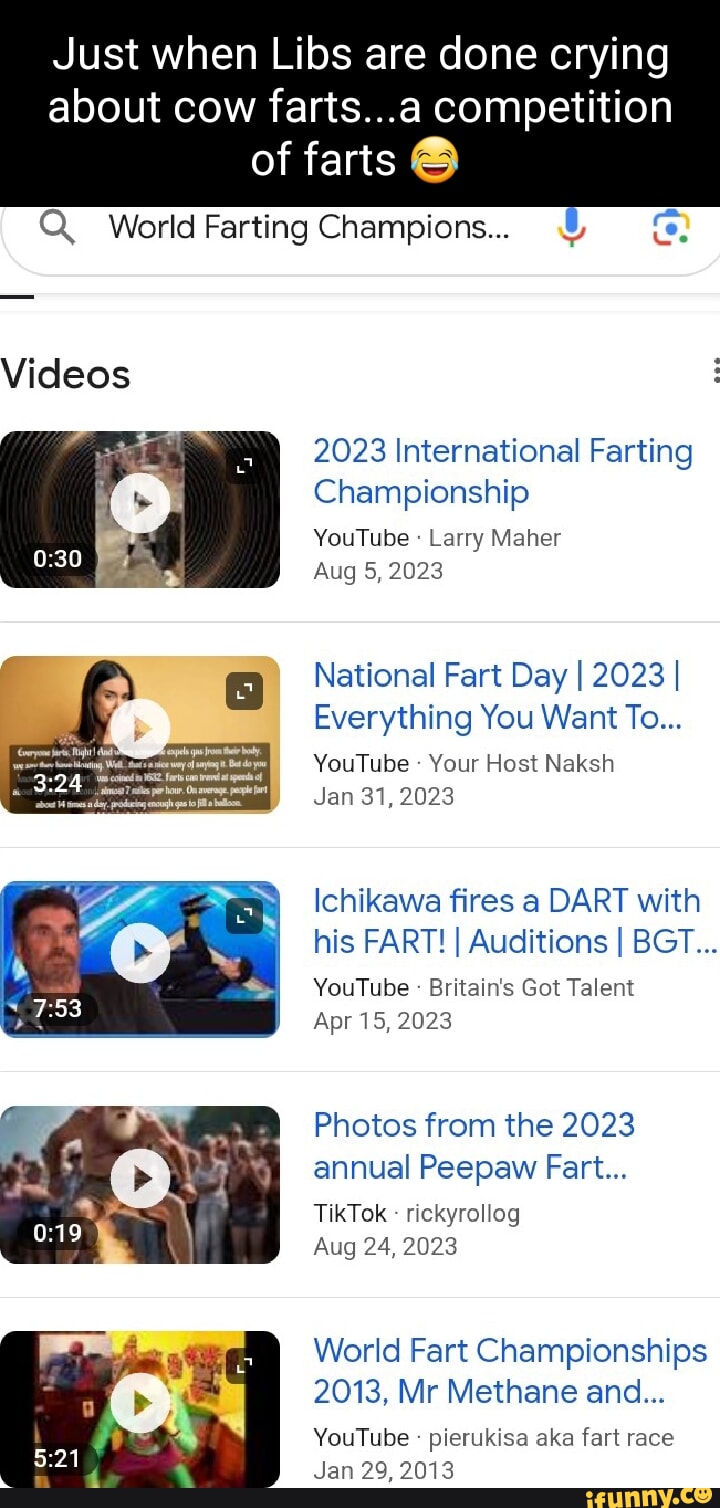Click the expand icon on the 5:21 video thumbnail
This screenshot has width=720, height=1508.
(244, 1364)
